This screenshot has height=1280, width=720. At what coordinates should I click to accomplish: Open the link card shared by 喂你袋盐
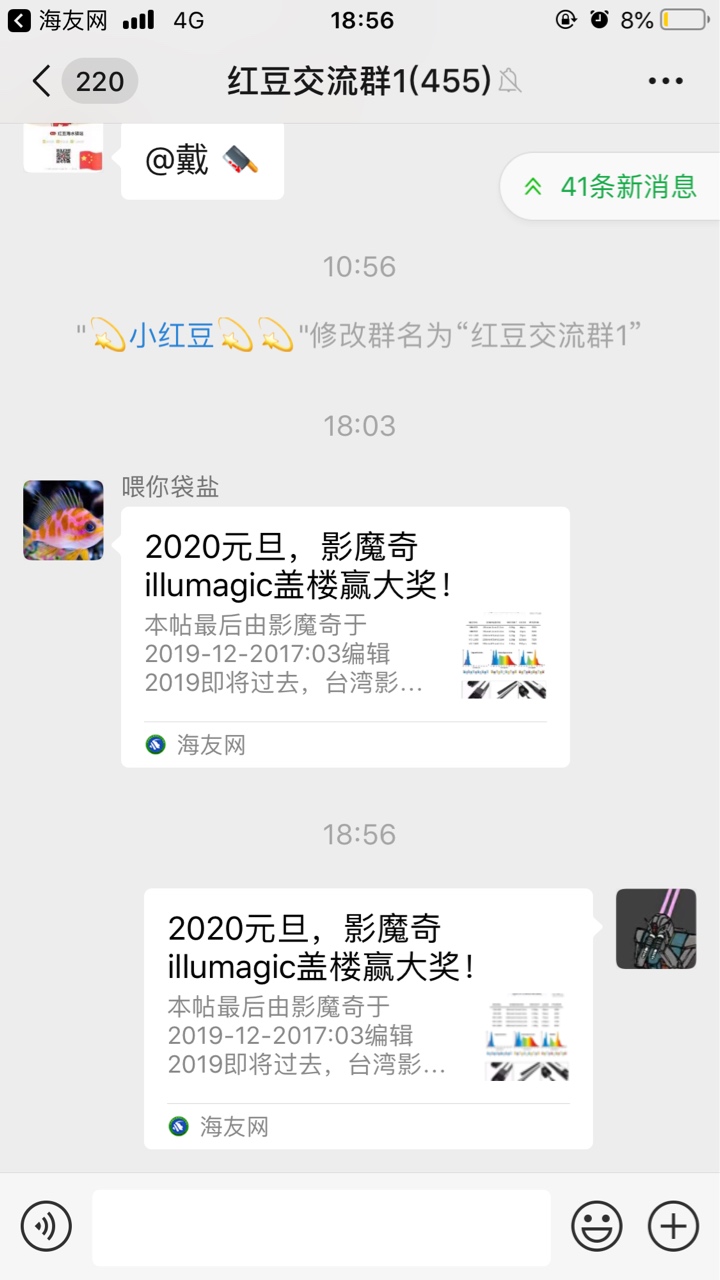click(345, 636)
